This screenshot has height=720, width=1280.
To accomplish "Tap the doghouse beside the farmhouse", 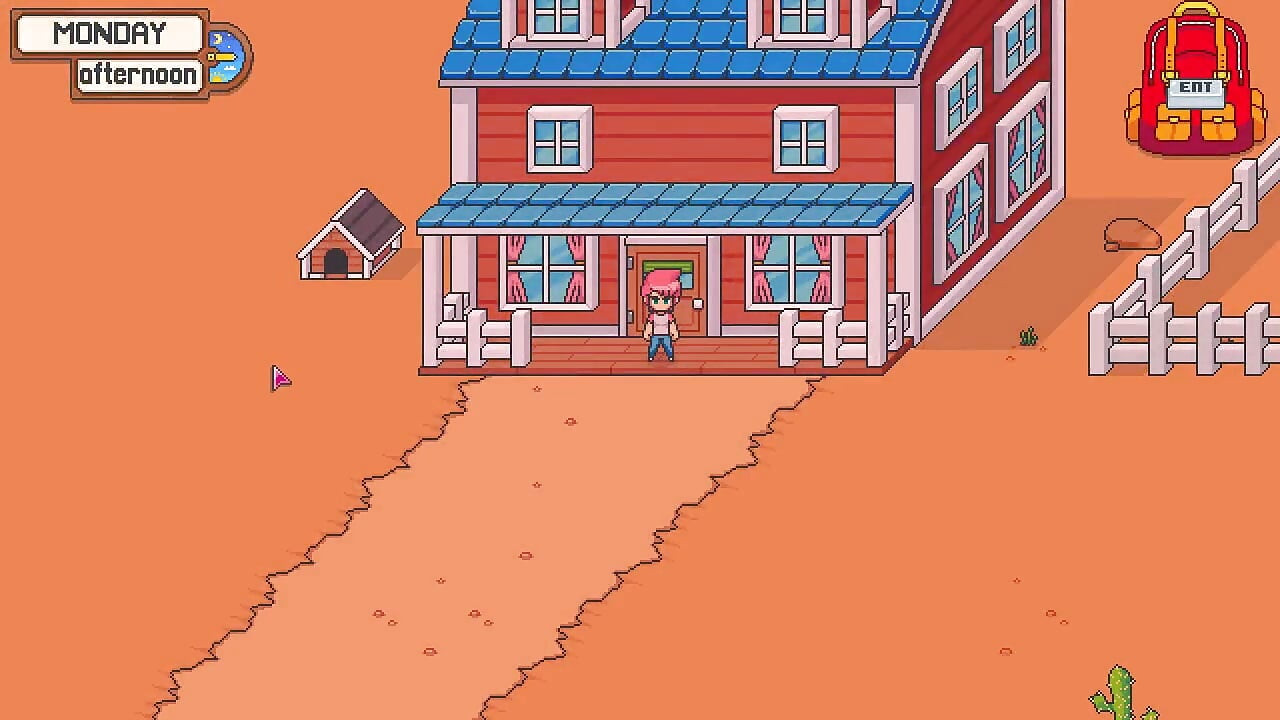I will point(353,240).
